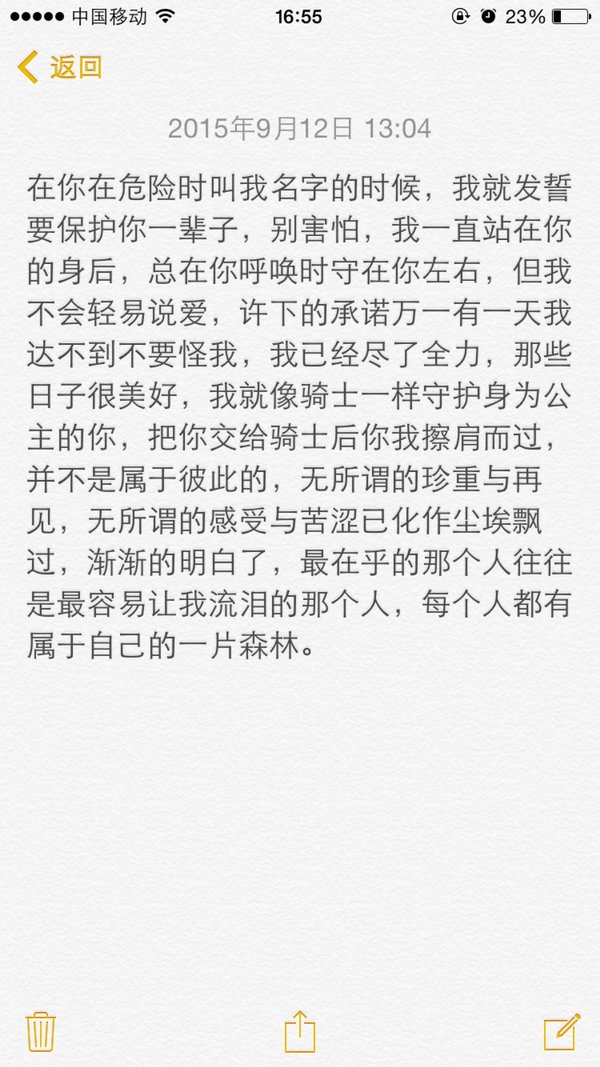Image resolution: width=600 pixels, height=1067 pixels.
Task: Share this note
Action: 300,1031
